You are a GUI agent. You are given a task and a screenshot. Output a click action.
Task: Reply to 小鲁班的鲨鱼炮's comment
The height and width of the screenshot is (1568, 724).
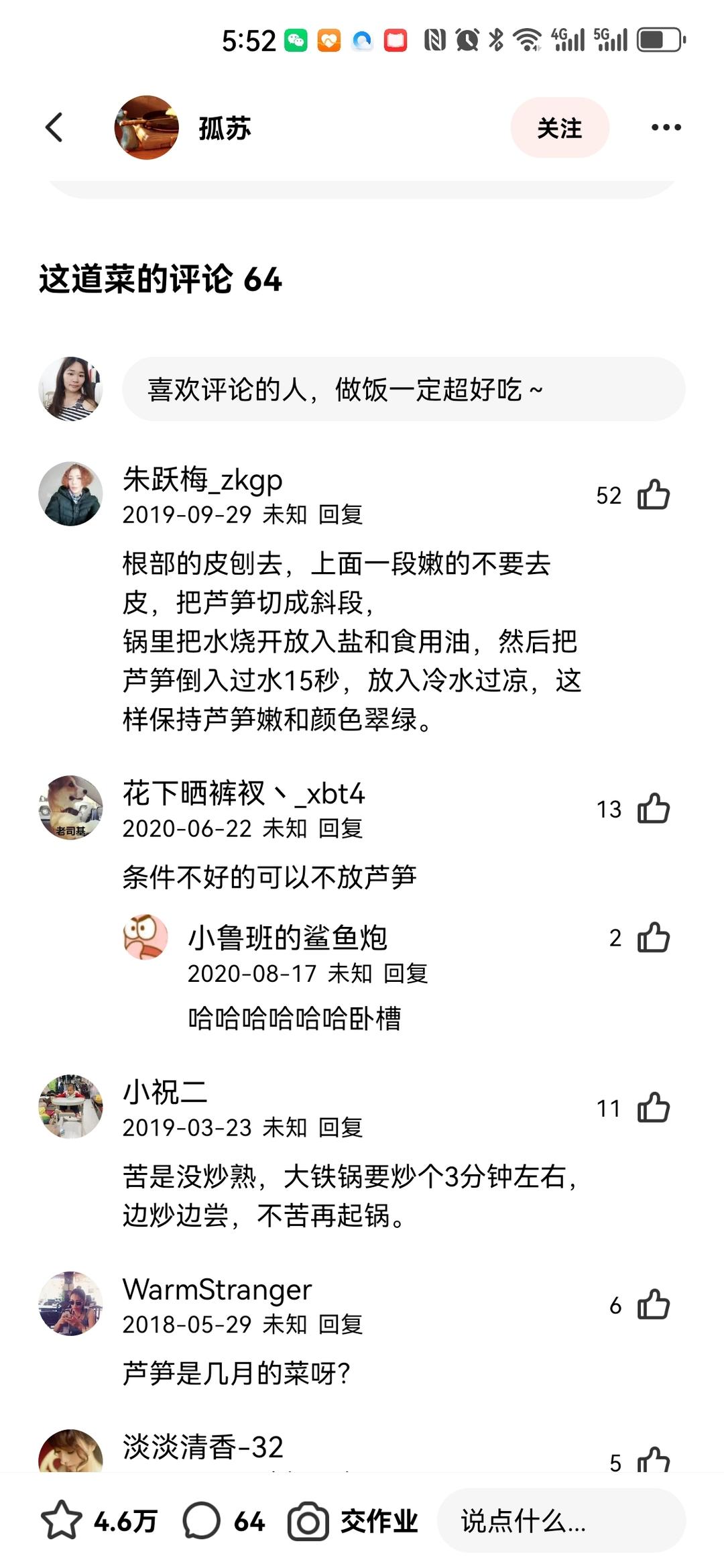405,973
